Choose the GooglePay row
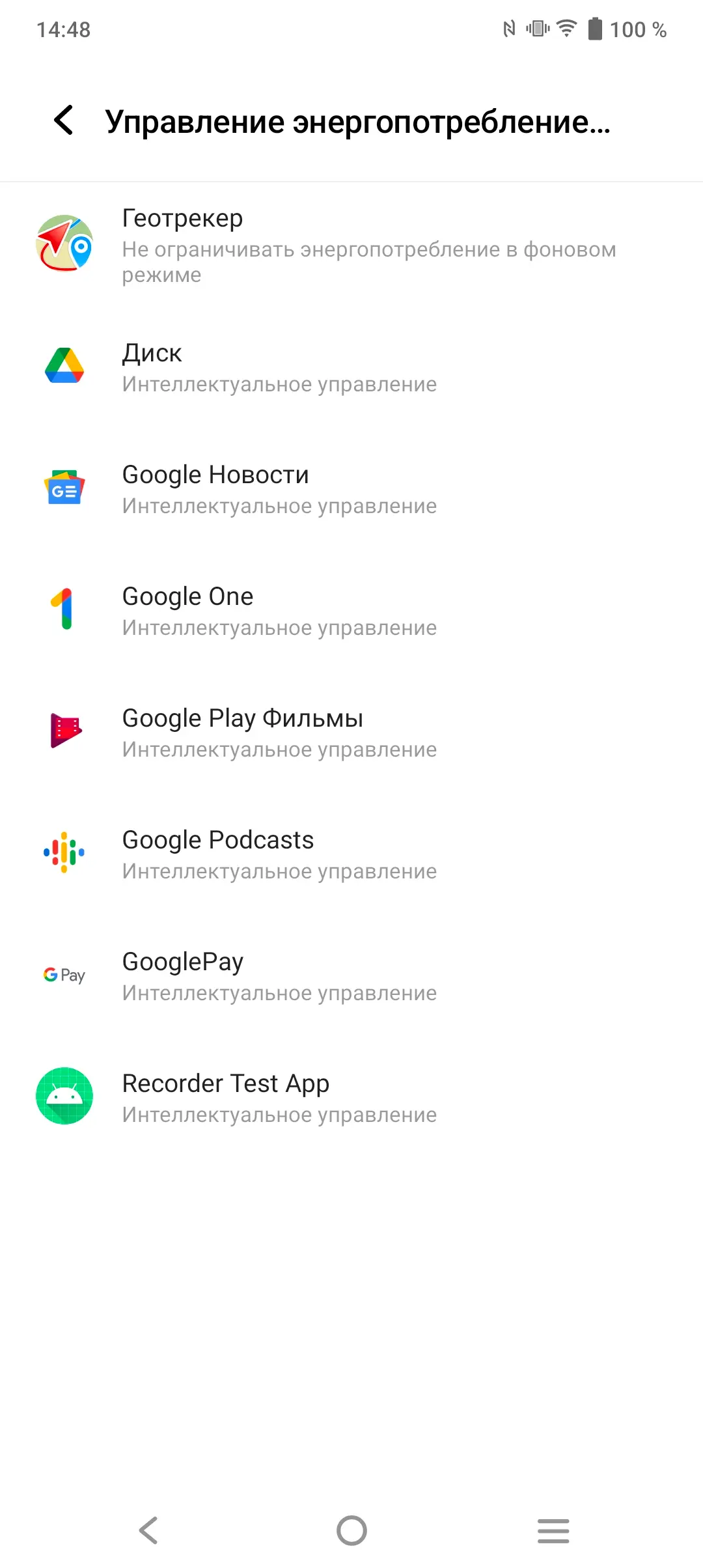Viewport: 703px width, 1568px height. click(x=351, y=975)
